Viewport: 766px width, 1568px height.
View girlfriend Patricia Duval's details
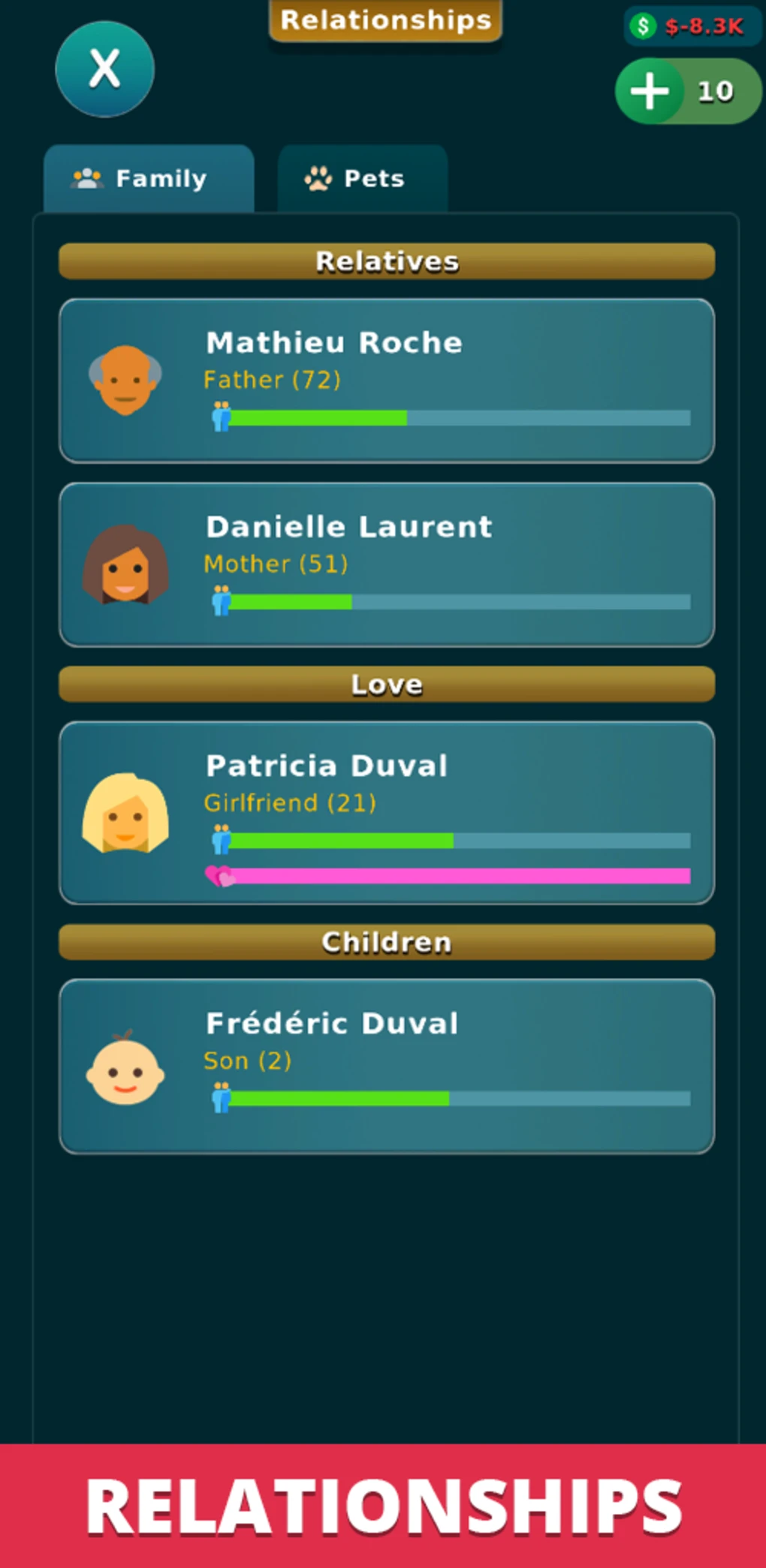(386, 812)
